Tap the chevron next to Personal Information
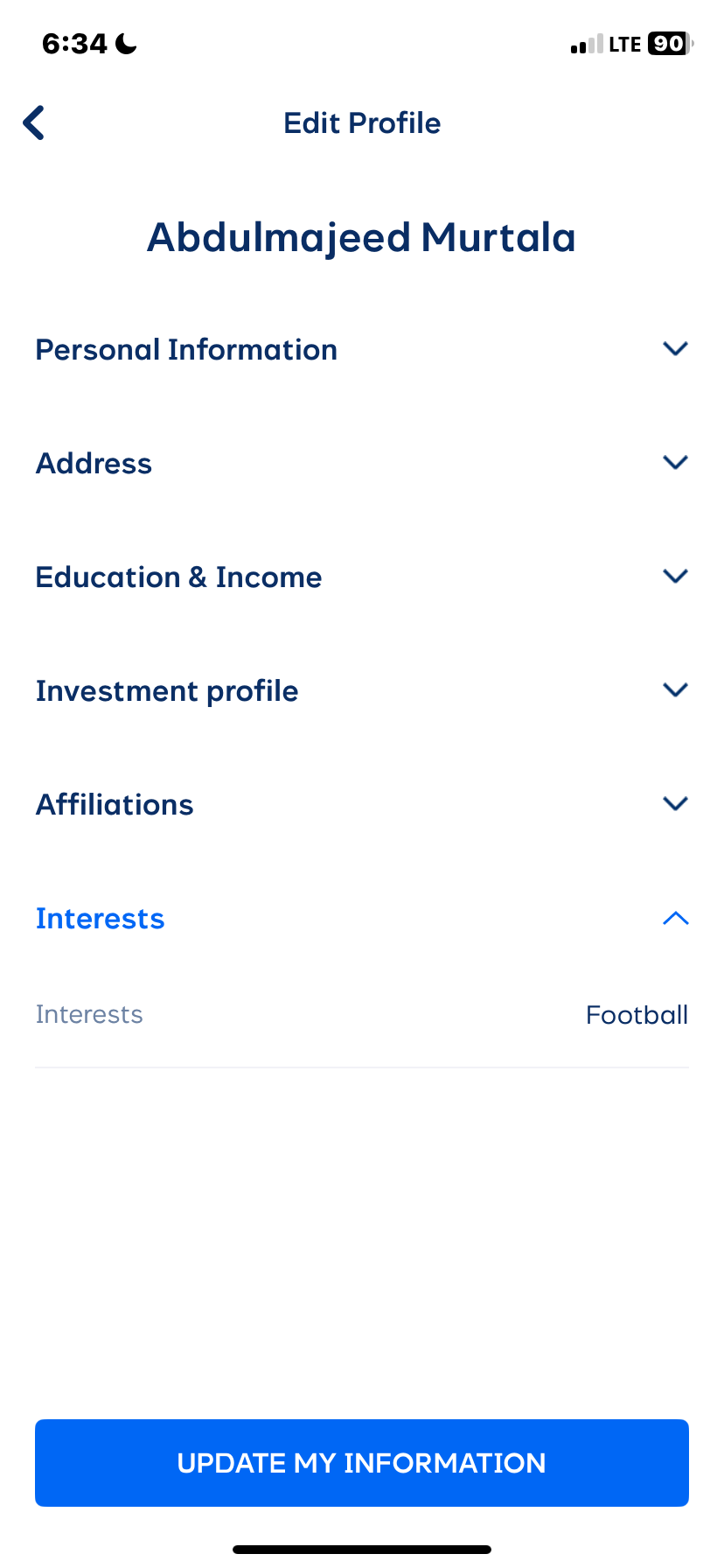 (675, 348)
